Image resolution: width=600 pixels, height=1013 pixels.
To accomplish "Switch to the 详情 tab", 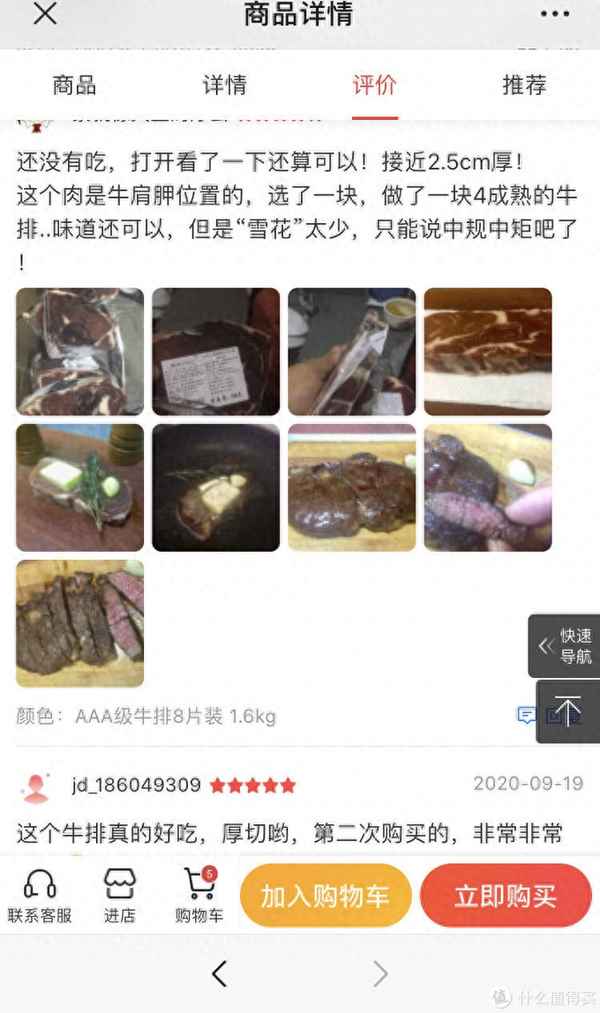I will [x=225, y=85].
